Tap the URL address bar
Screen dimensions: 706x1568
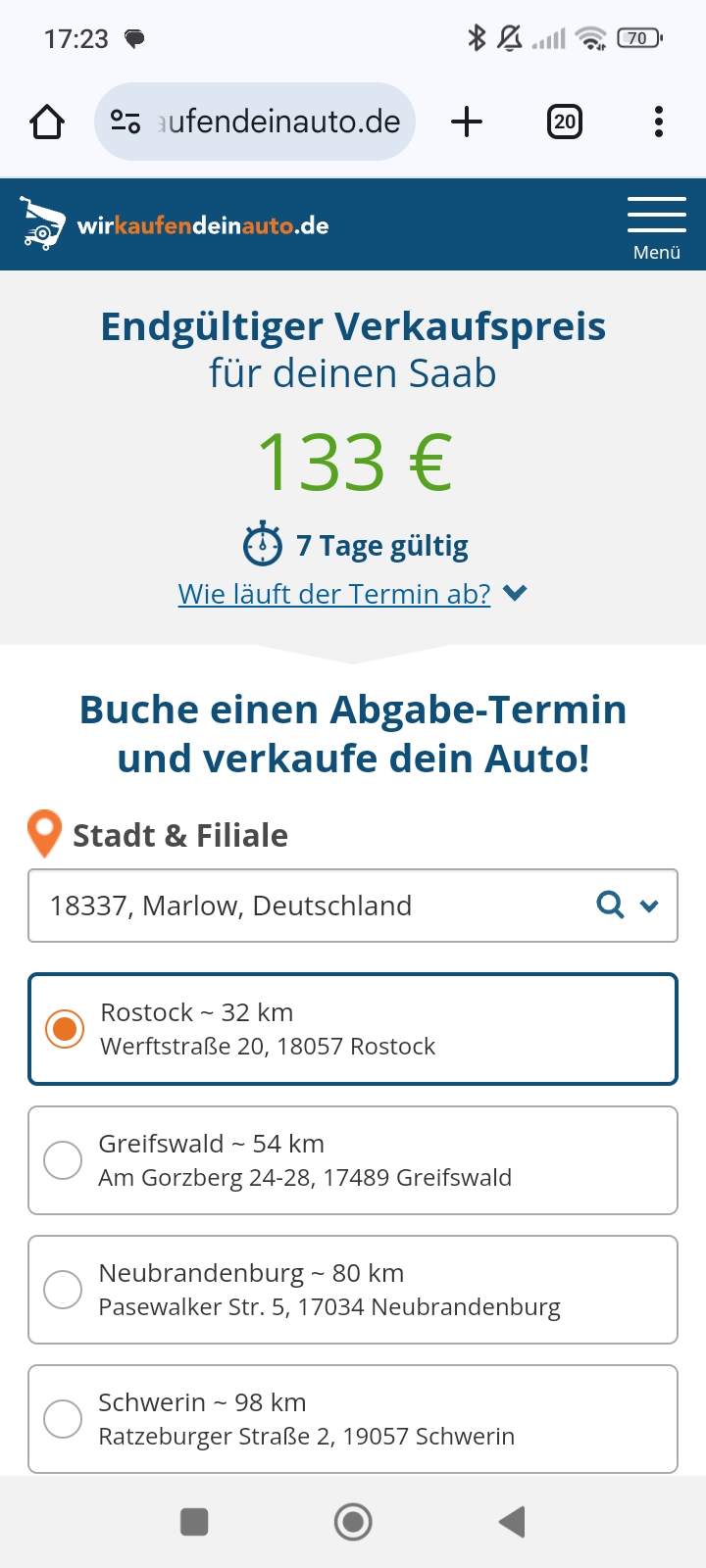click(x=255, y=122)
